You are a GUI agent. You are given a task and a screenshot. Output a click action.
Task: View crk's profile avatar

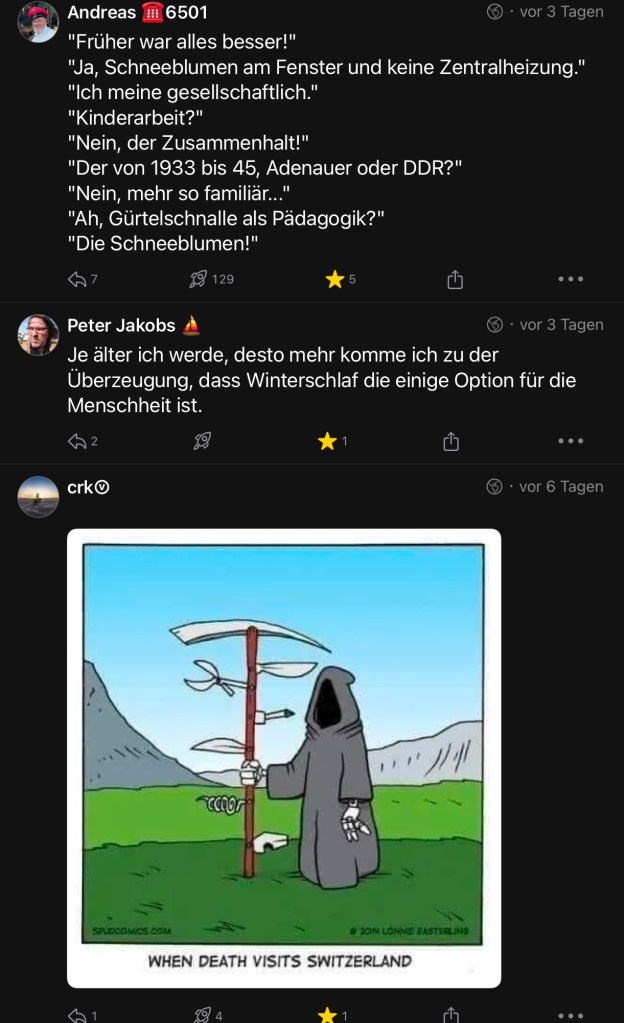(x=39, y=497)
